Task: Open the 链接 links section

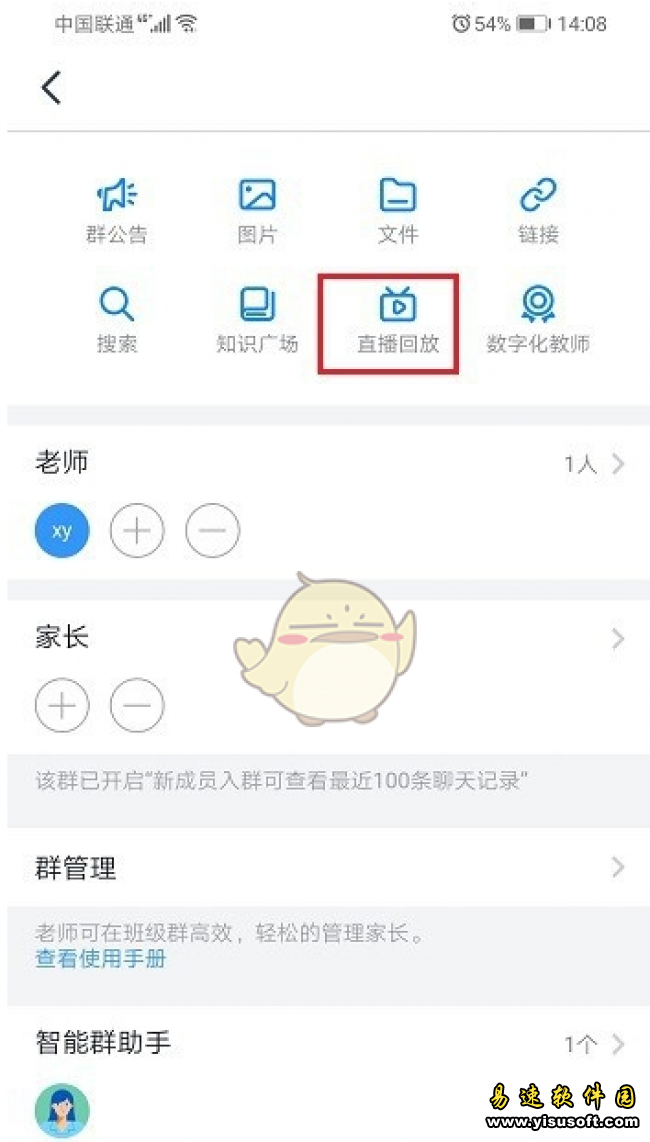Action: [x=538, y=211]
